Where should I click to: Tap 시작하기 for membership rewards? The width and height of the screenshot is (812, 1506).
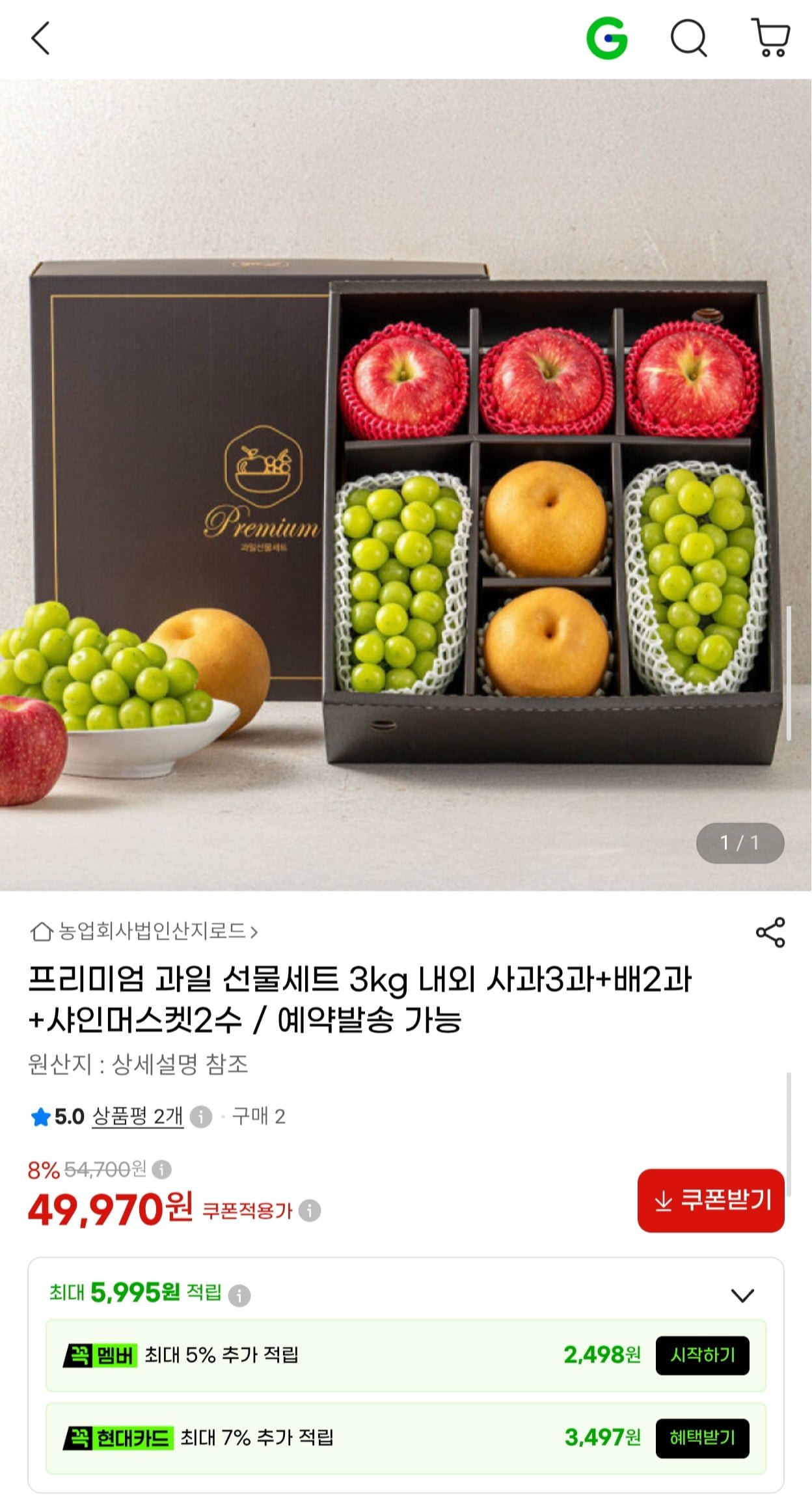(703, 1355)
